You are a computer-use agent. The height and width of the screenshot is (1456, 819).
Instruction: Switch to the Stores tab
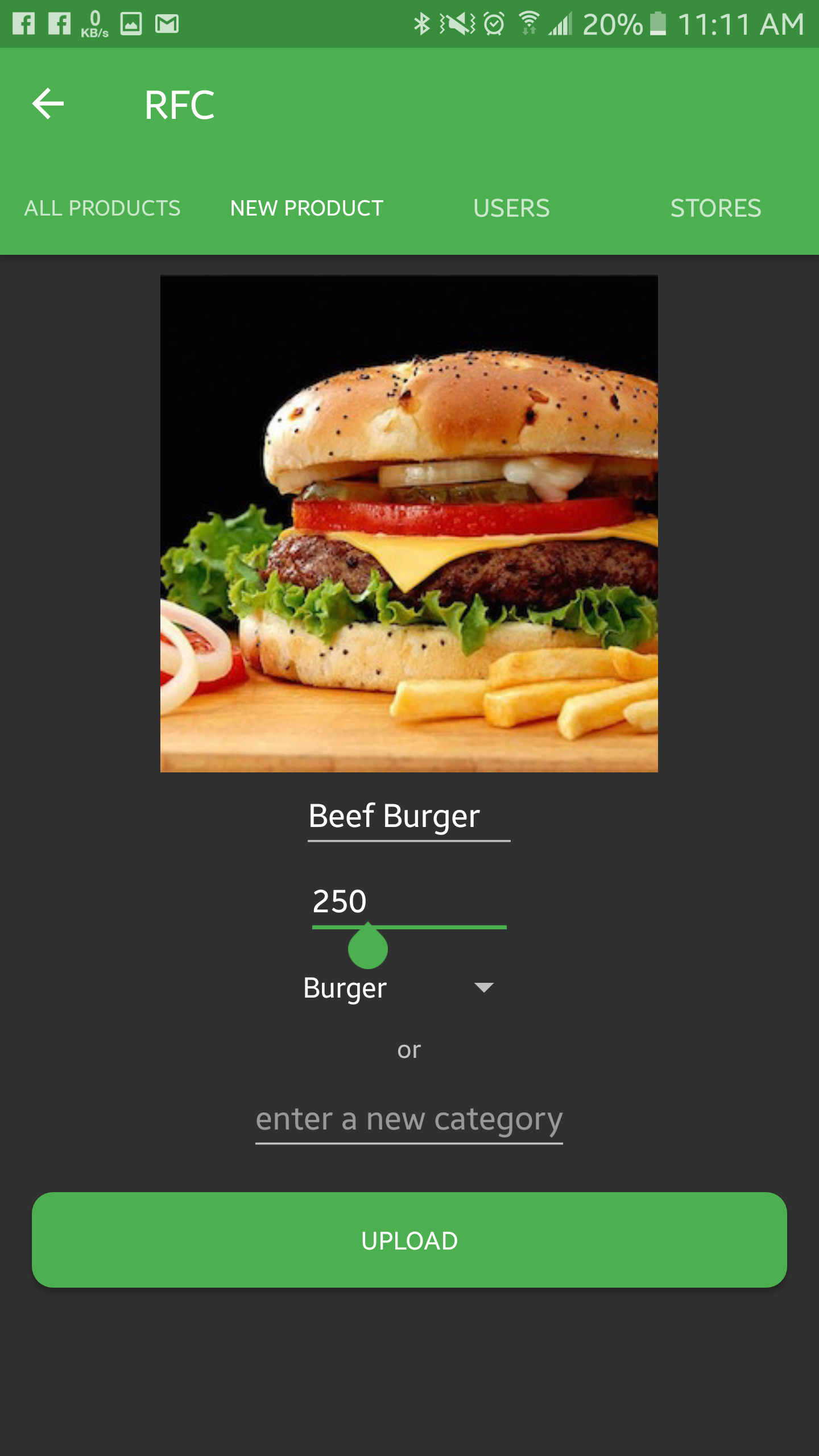pos(715,208)
